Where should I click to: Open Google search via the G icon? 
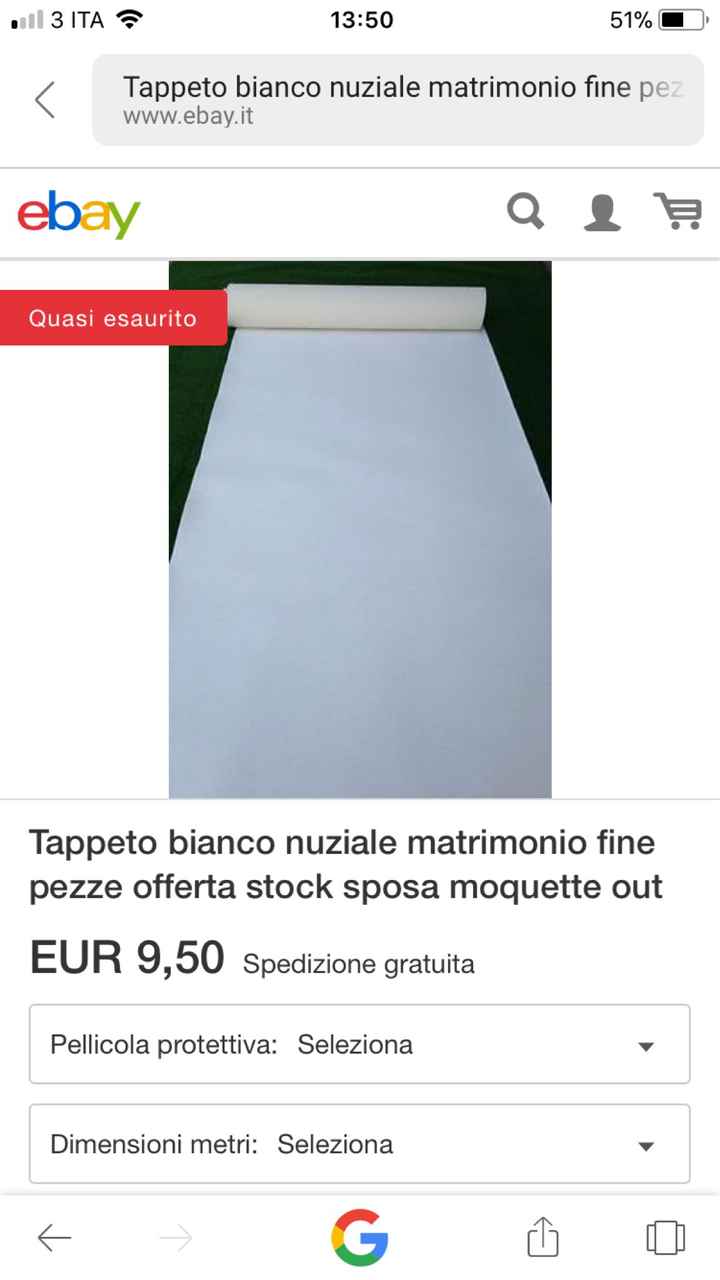[x=359, y=1237]
